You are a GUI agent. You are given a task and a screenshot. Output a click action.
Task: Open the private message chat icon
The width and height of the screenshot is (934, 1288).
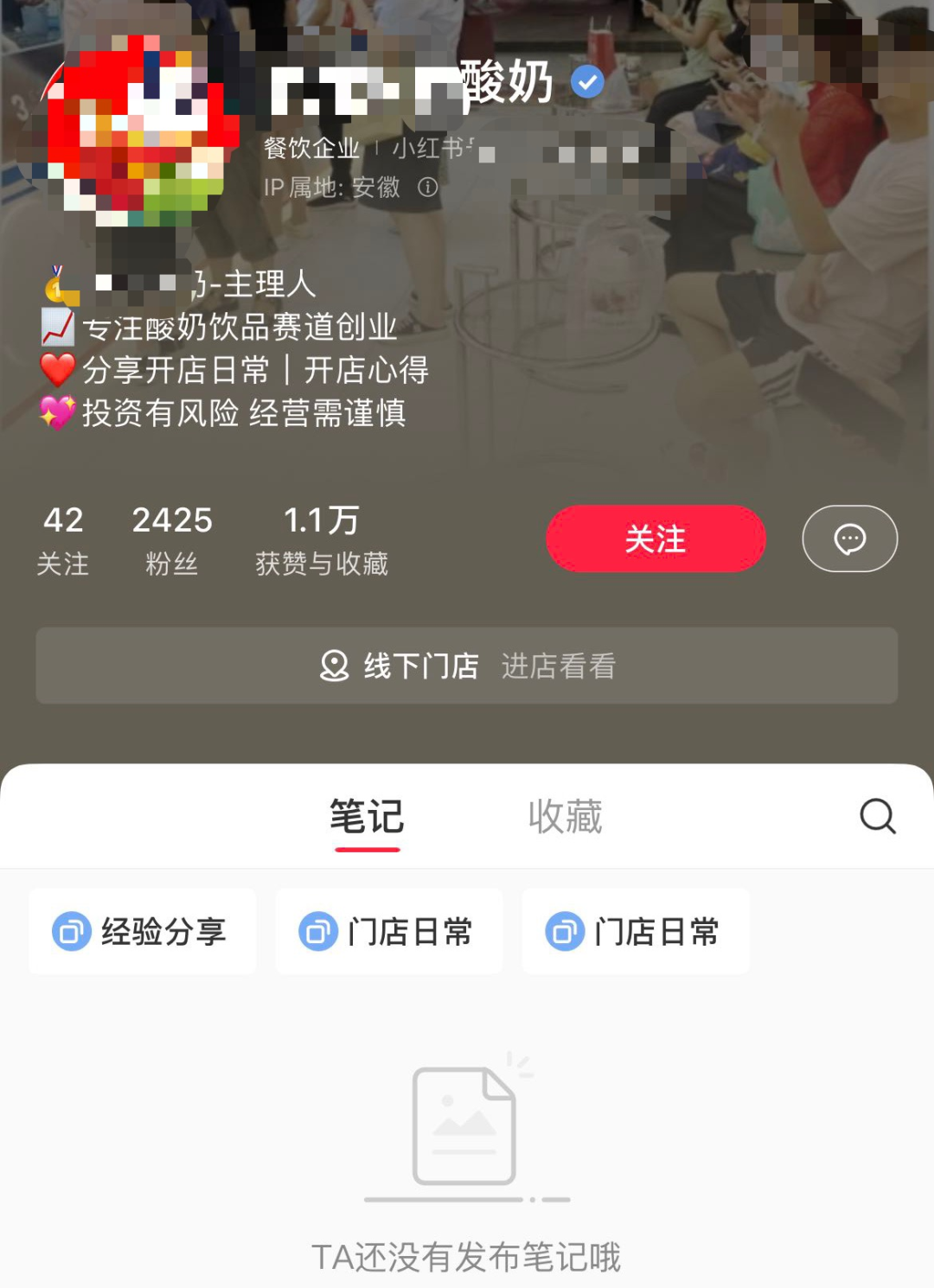coord(849,539)
